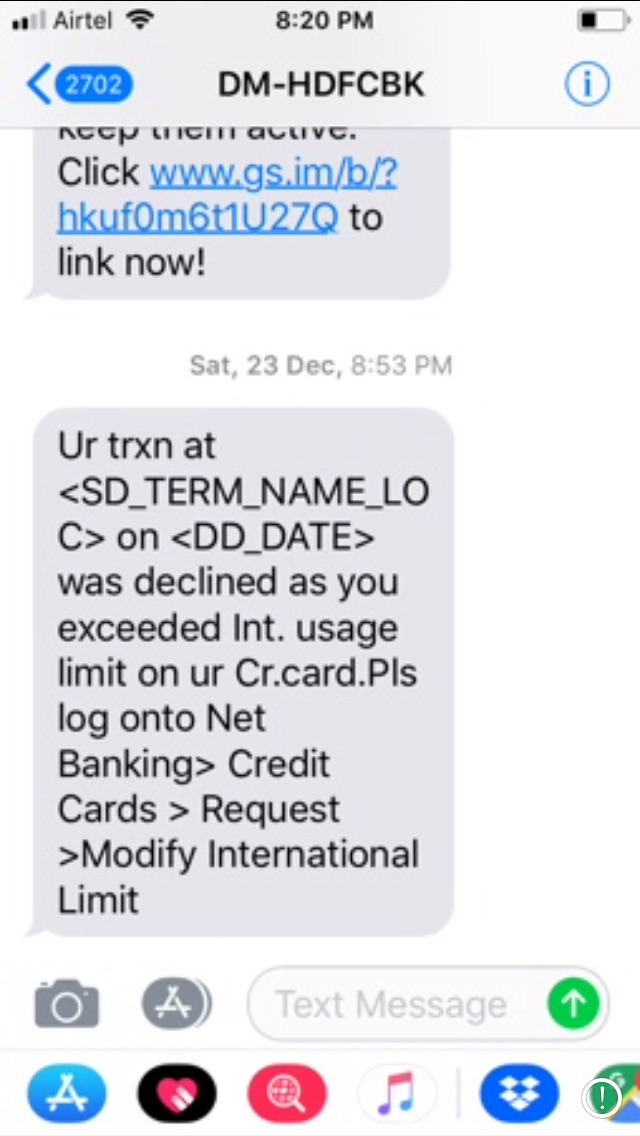The height and width of the screenshot is (1136, 640).
Task: Toggle the iMessage apps drawer
Action: (176, 1003)
